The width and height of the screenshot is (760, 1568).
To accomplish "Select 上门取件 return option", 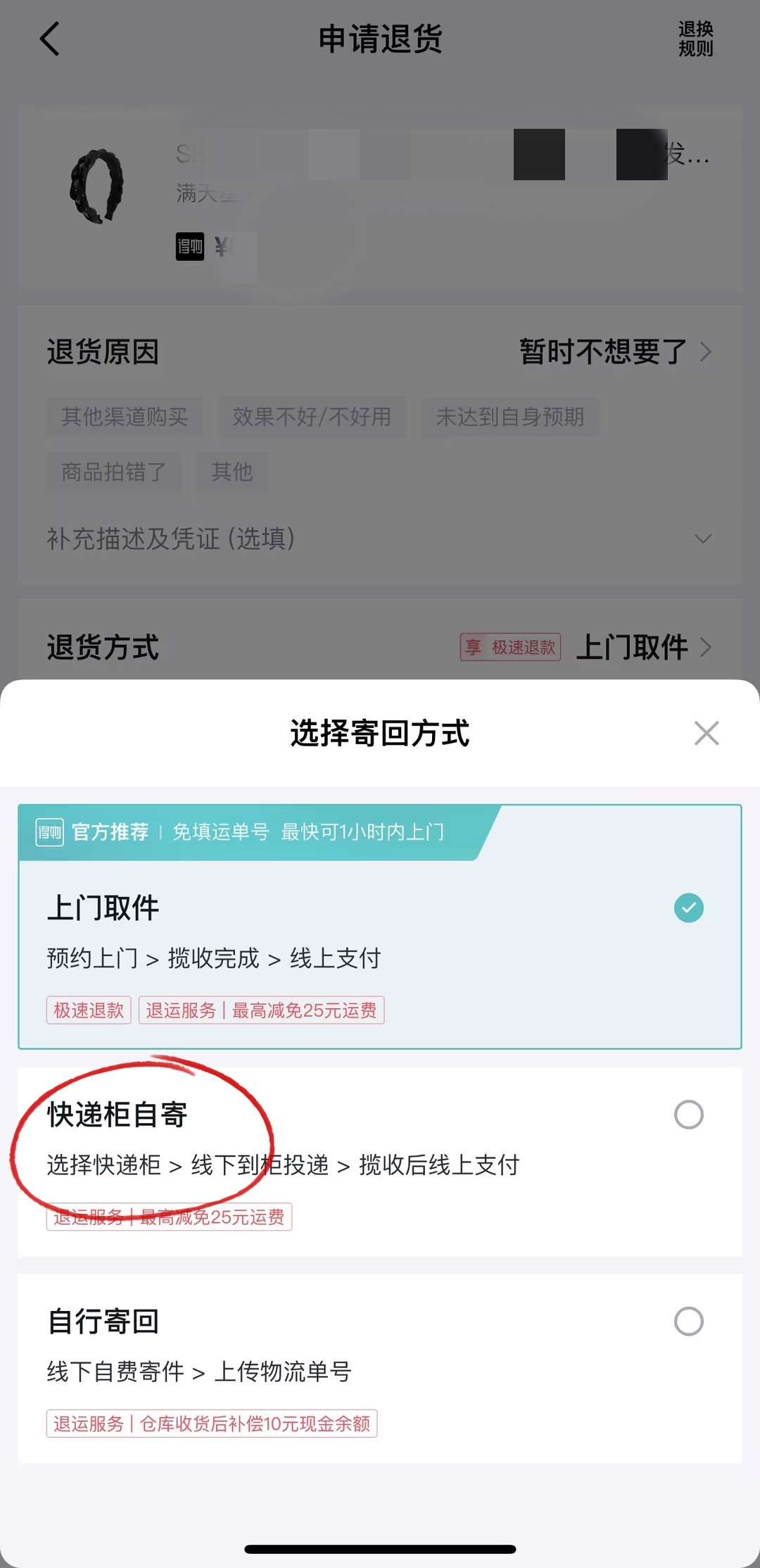I will pos(380,927).
